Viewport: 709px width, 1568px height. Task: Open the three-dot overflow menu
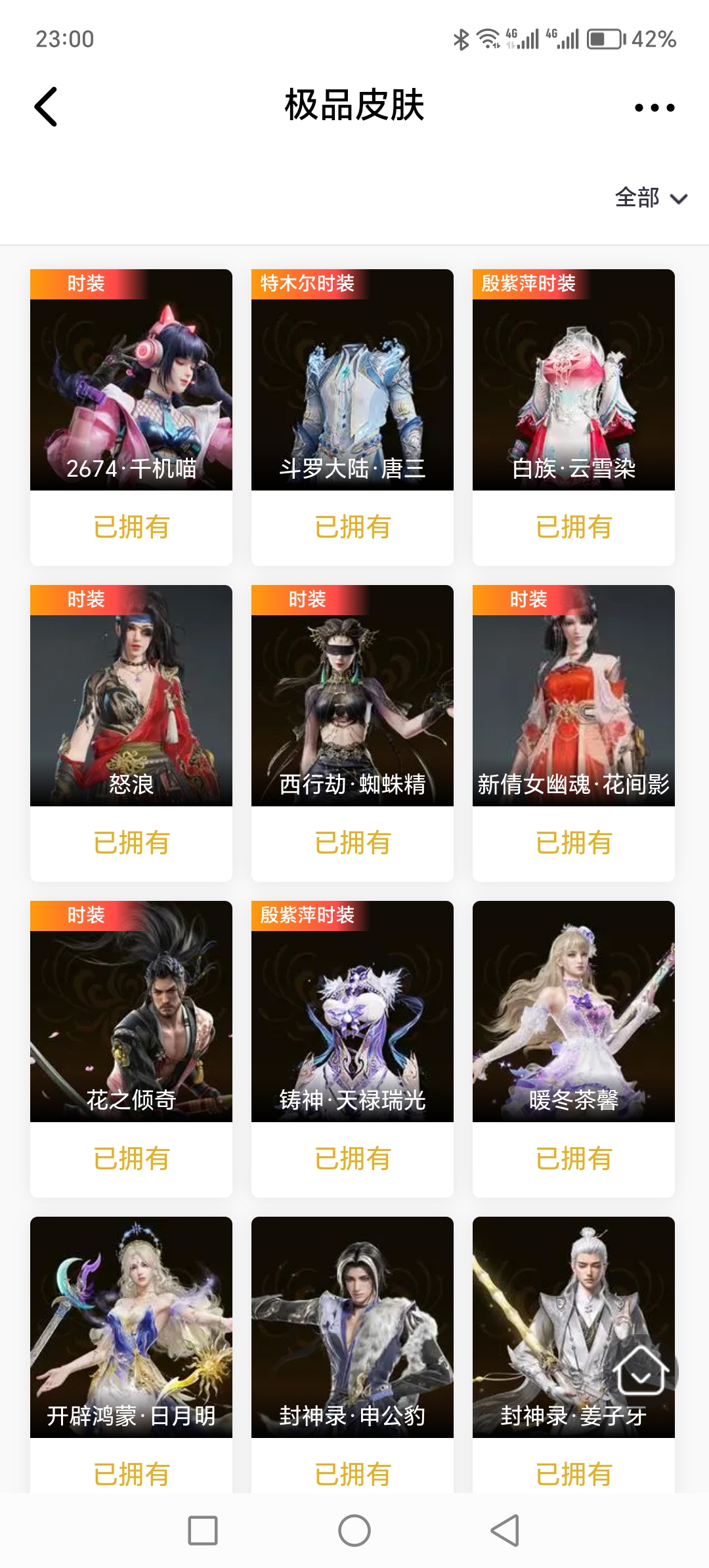pyautogui.click(x=654, y=108)
